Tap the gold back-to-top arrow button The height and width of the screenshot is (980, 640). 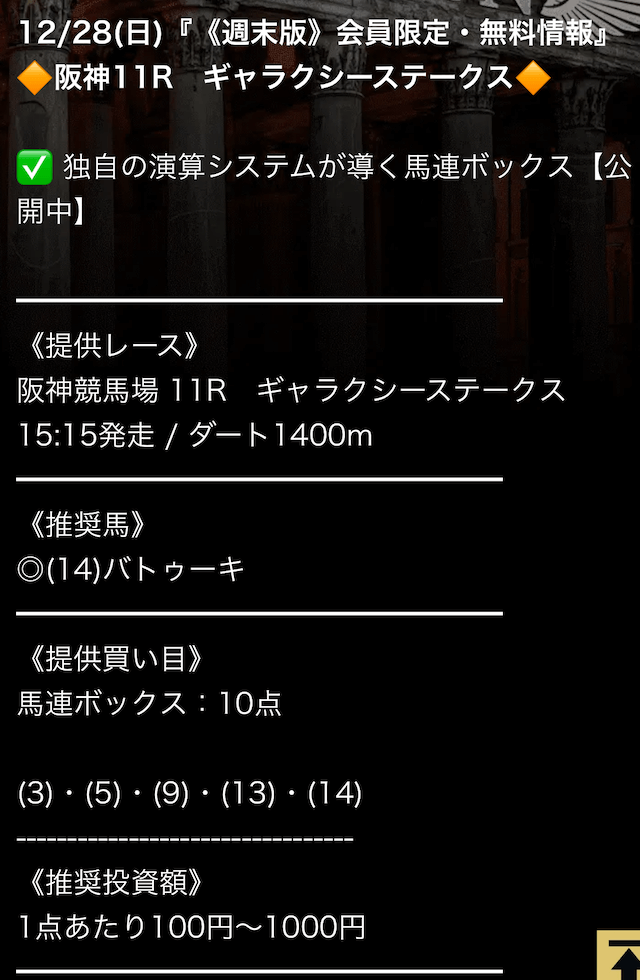tap(620, 957)
